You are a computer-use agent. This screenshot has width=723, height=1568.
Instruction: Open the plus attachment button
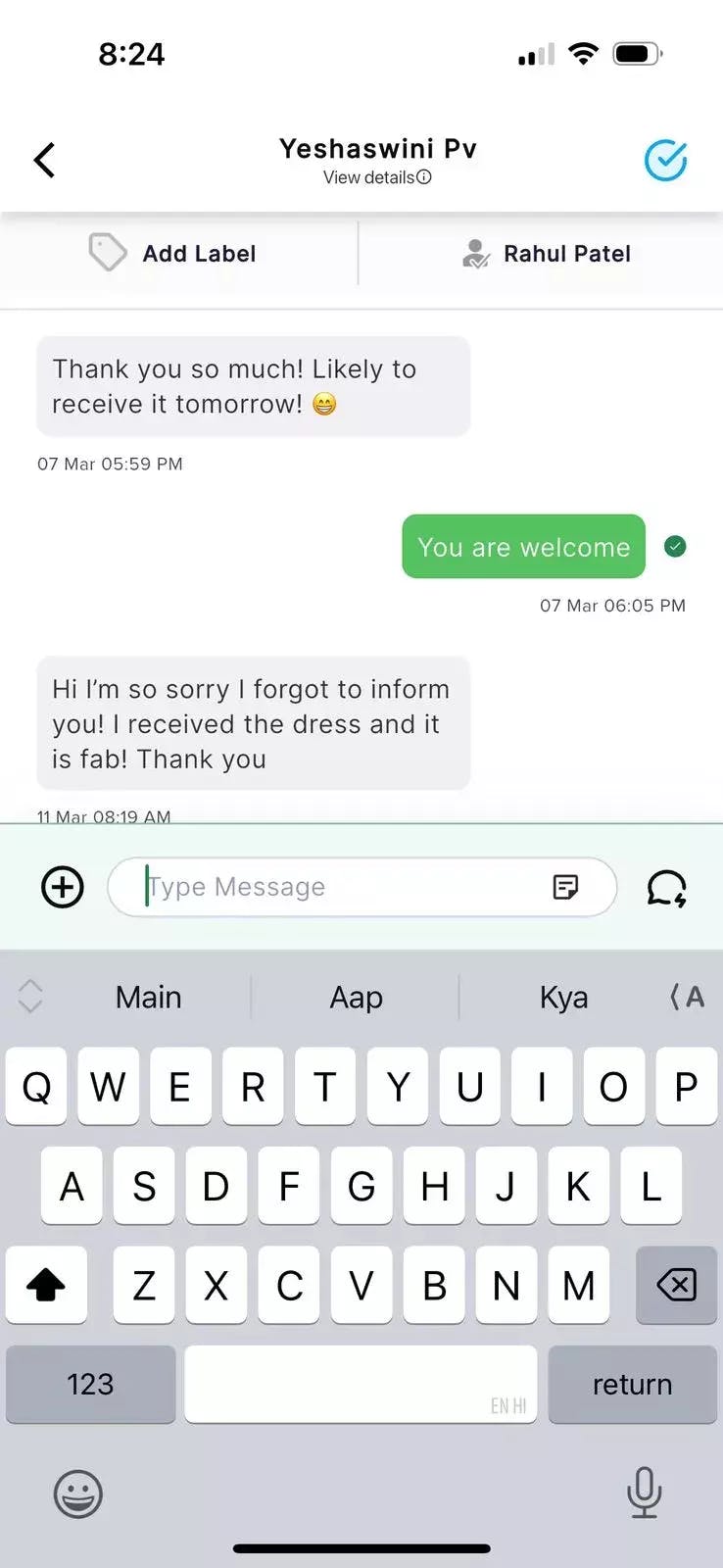(x=63, y=887)
